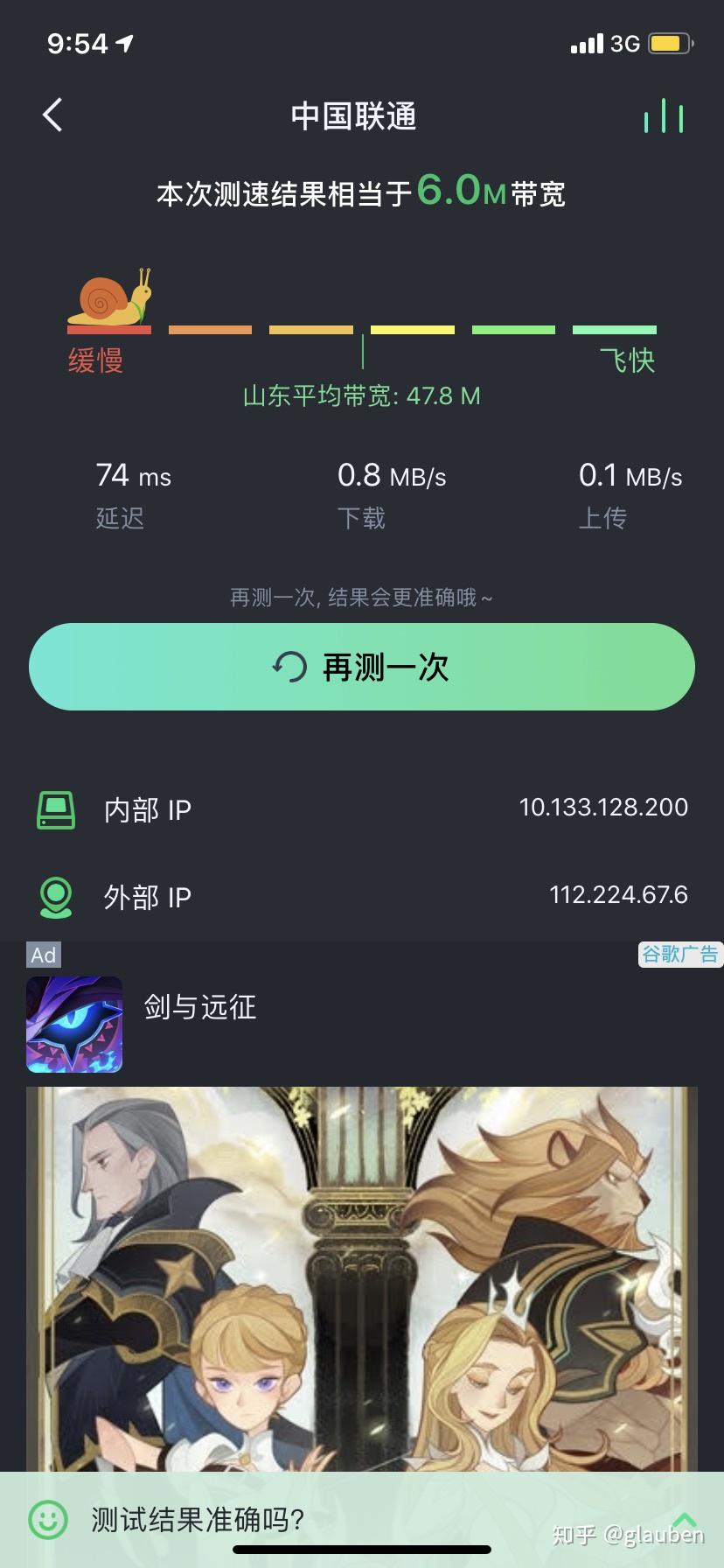The image size is (724, 1568).
Task: Open the 剑与远征 ad banner artwork
Action: tap(362, 1277)
